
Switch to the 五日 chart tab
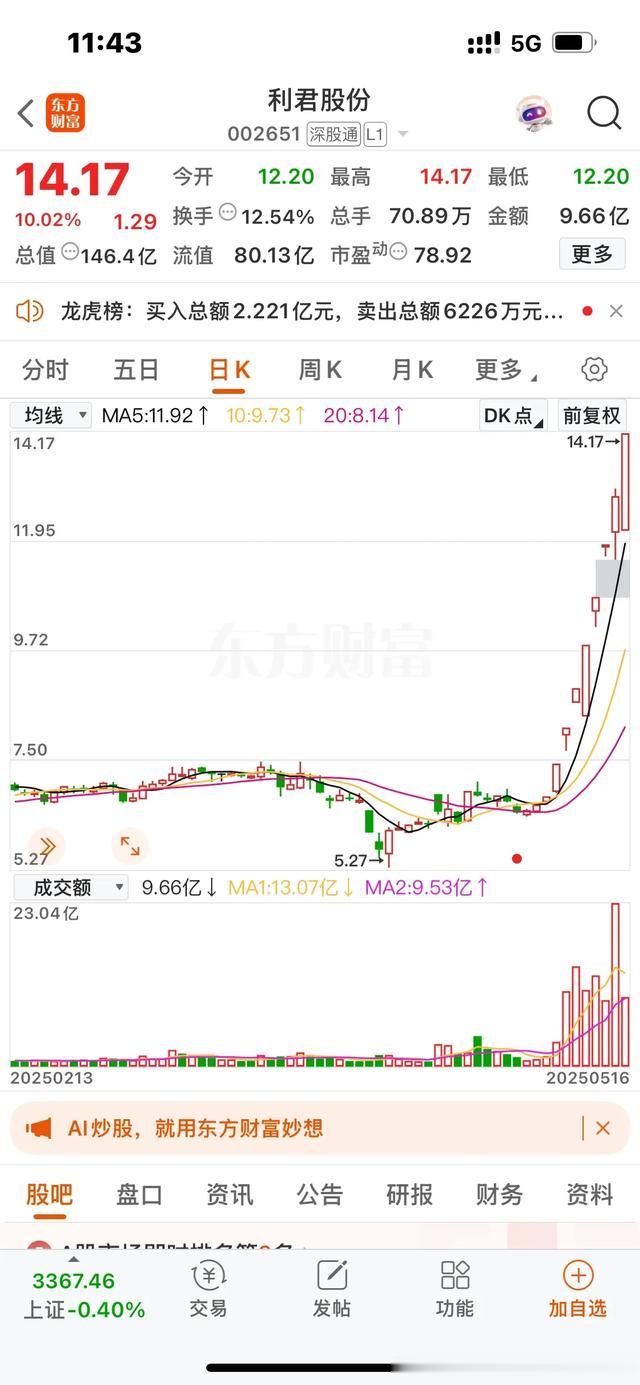(136, 370)
